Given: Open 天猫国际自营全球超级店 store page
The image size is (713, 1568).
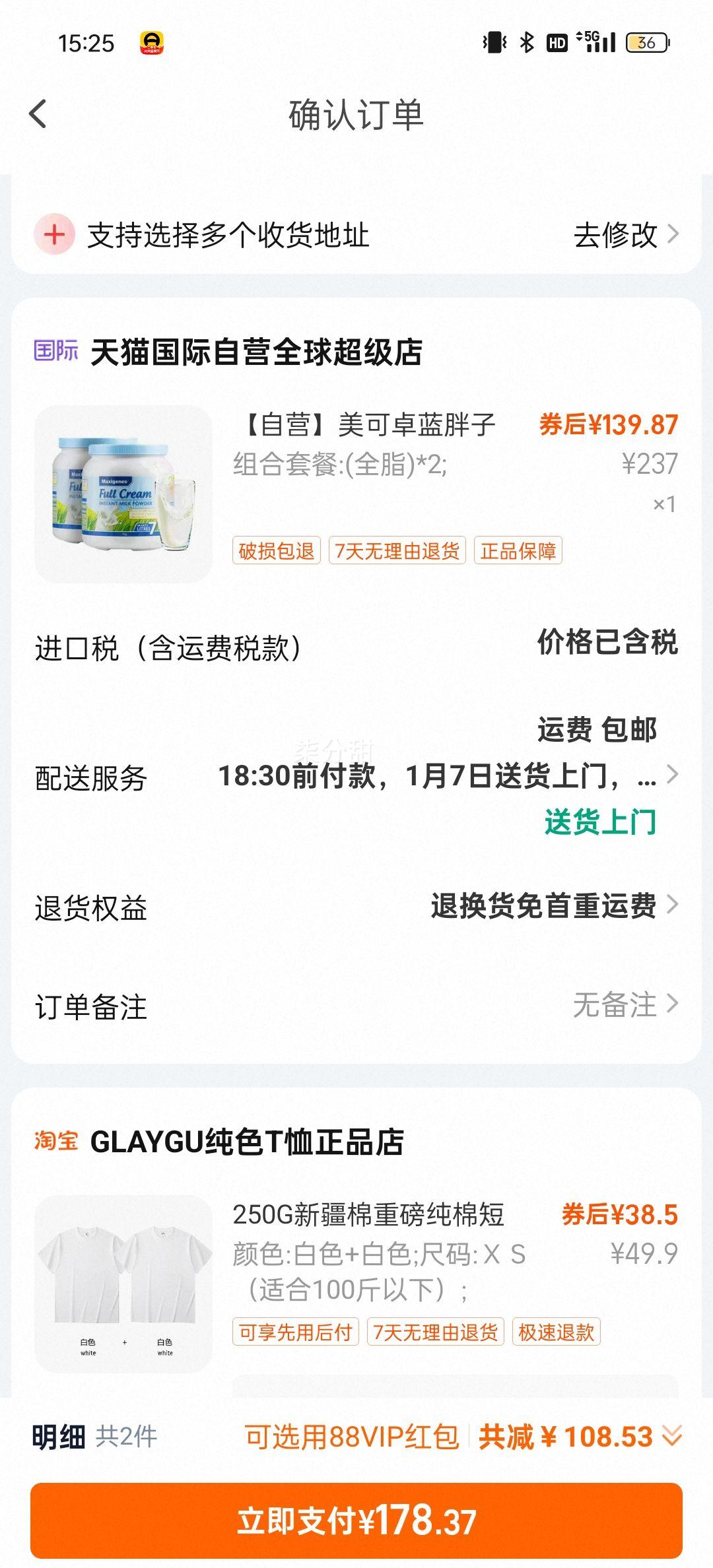Looking at the screenshot, I should (x=257, y=352).
